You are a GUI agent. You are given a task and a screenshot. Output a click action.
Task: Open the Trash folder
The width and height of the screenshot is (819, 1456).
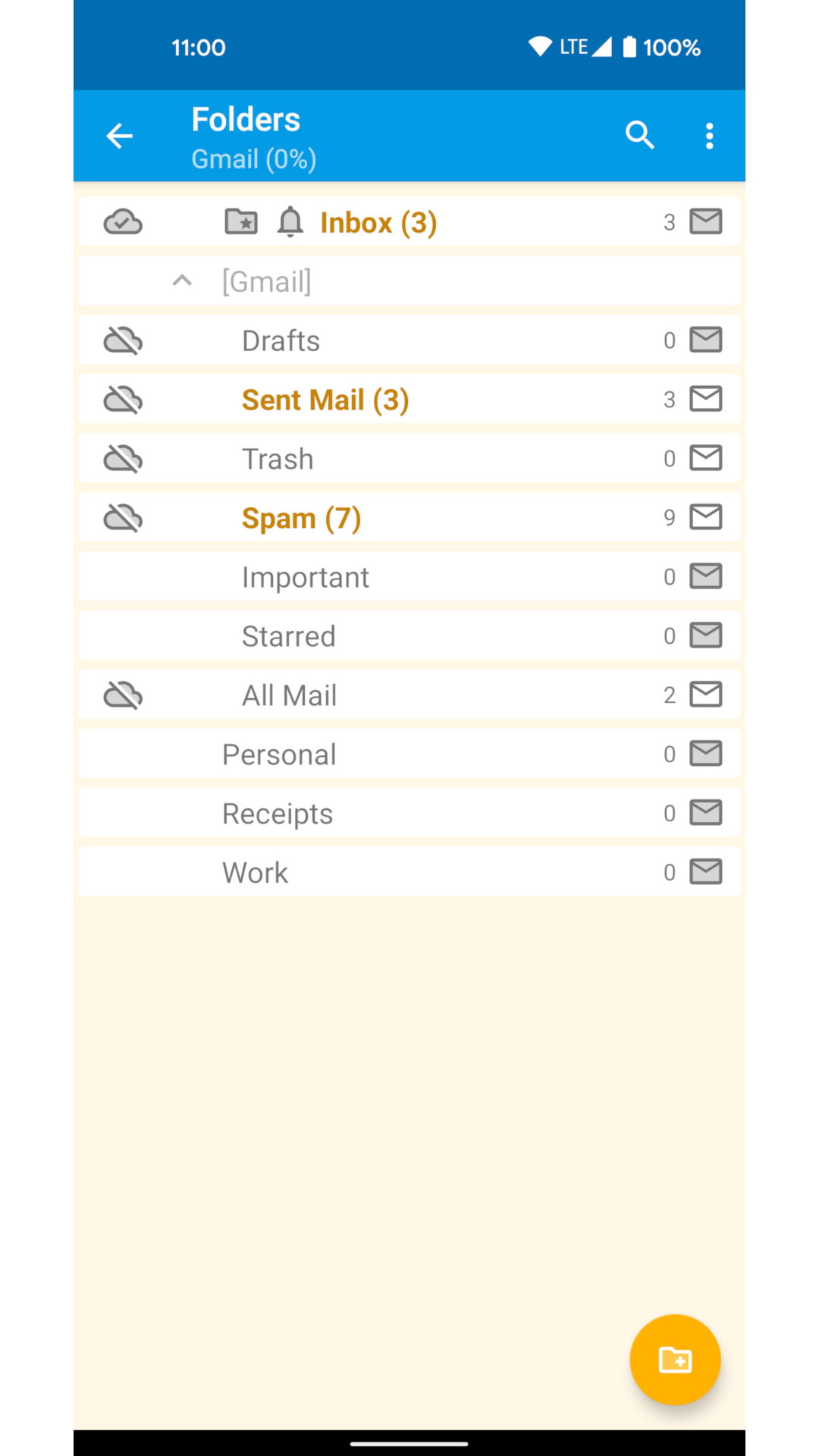point(278,460)
